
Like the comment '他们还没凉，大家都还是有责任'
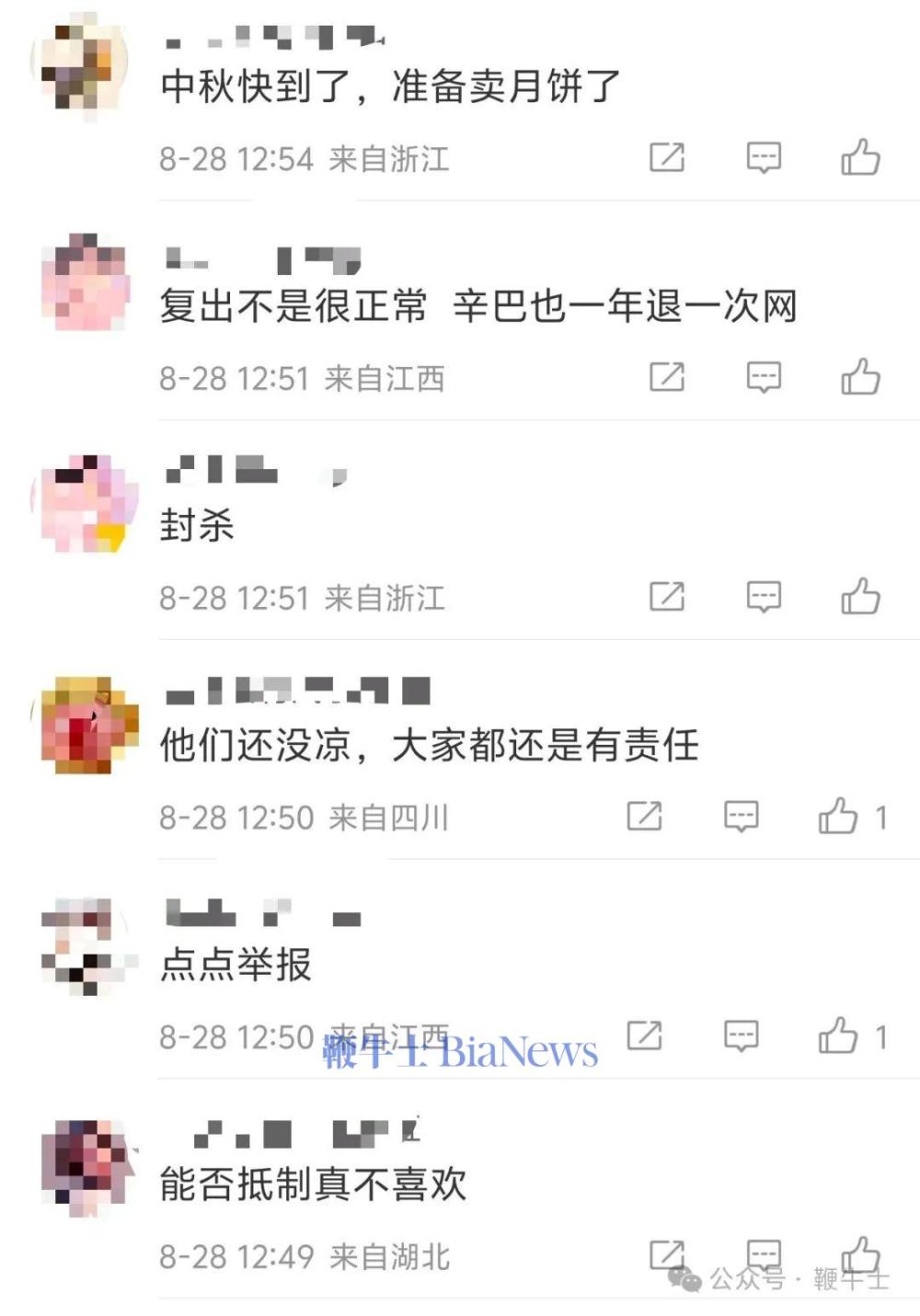[x=838, y=816]
